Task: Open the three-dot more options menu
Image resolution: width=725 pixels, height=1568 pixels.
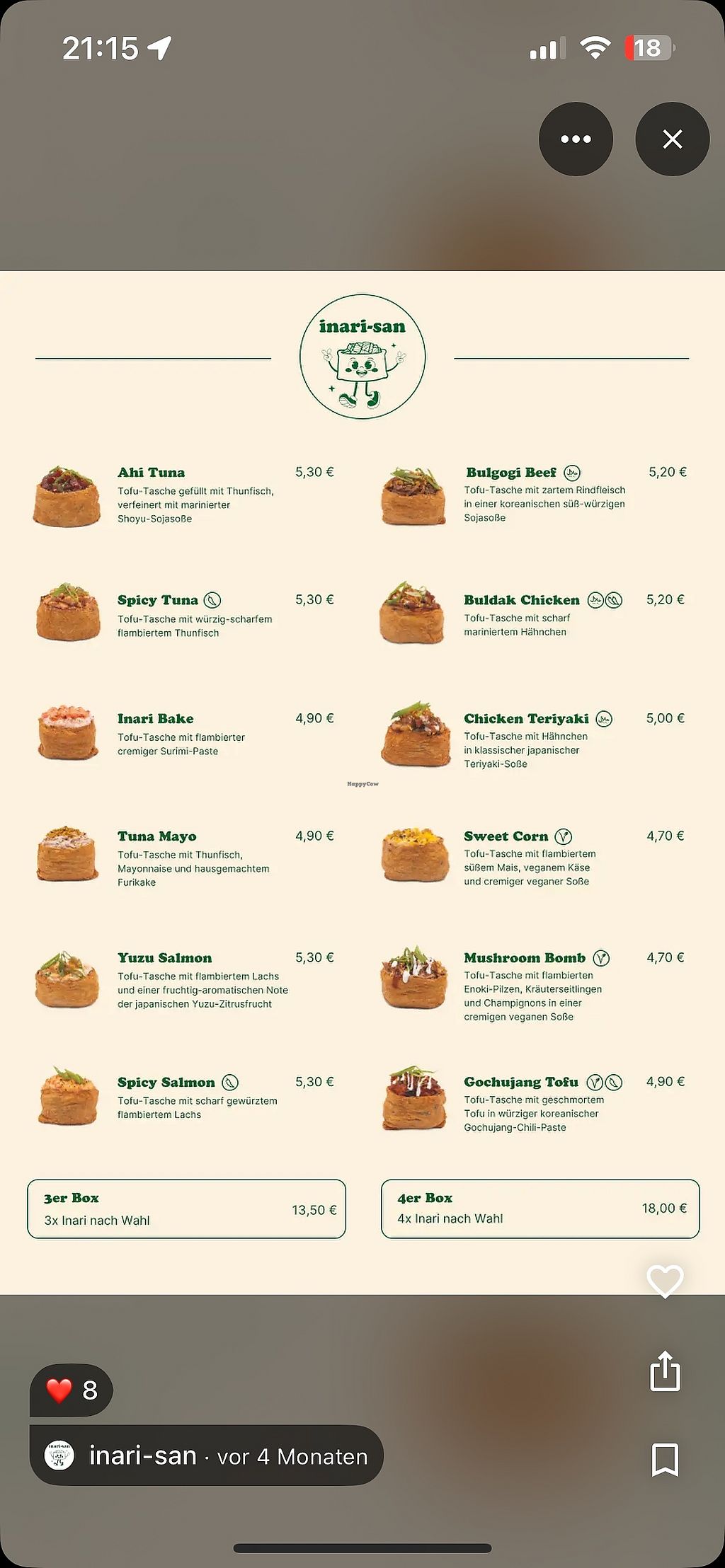Action: coord(576,139)
